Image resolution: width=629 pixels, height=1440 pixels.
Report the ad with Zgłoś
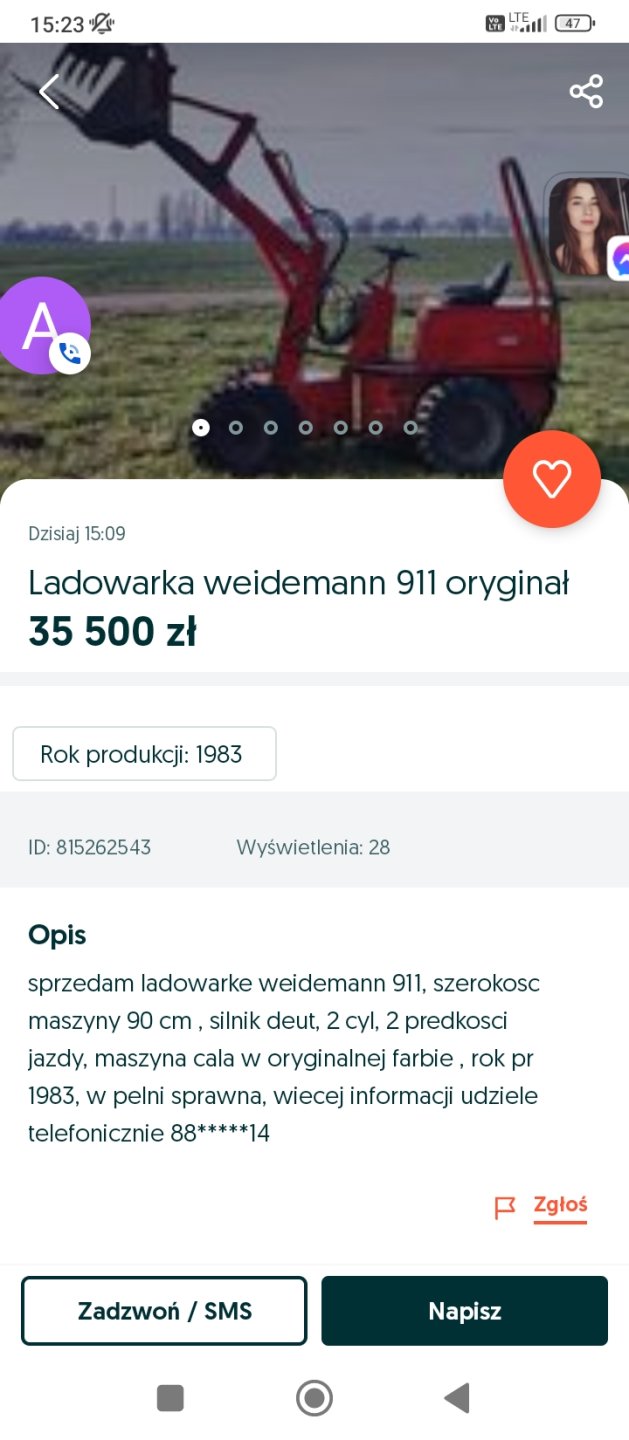[559, 1206]
